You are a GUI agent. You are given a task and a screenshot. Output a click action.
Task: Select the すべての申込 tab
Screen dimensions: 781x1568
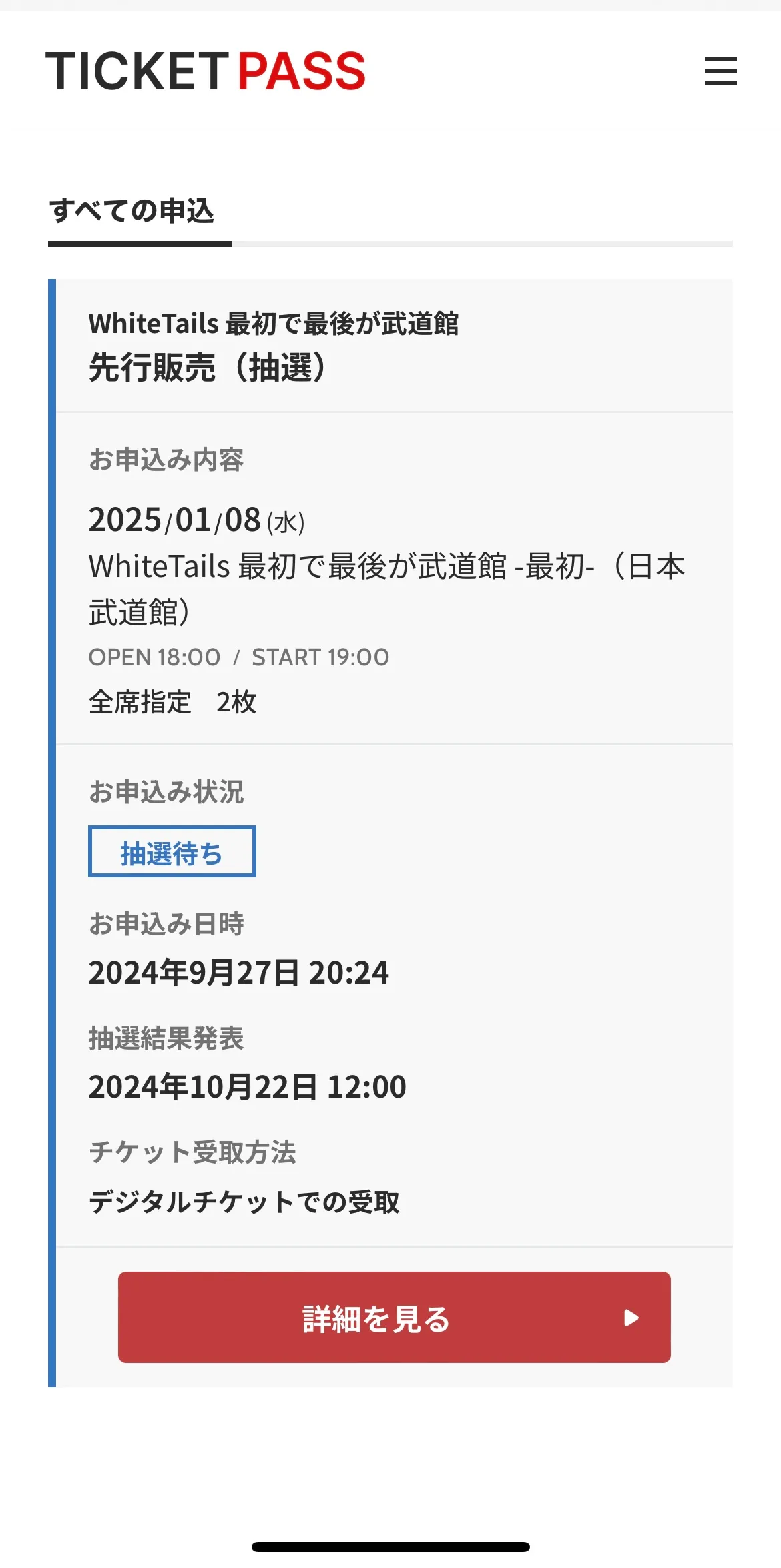tap(132, 211)
